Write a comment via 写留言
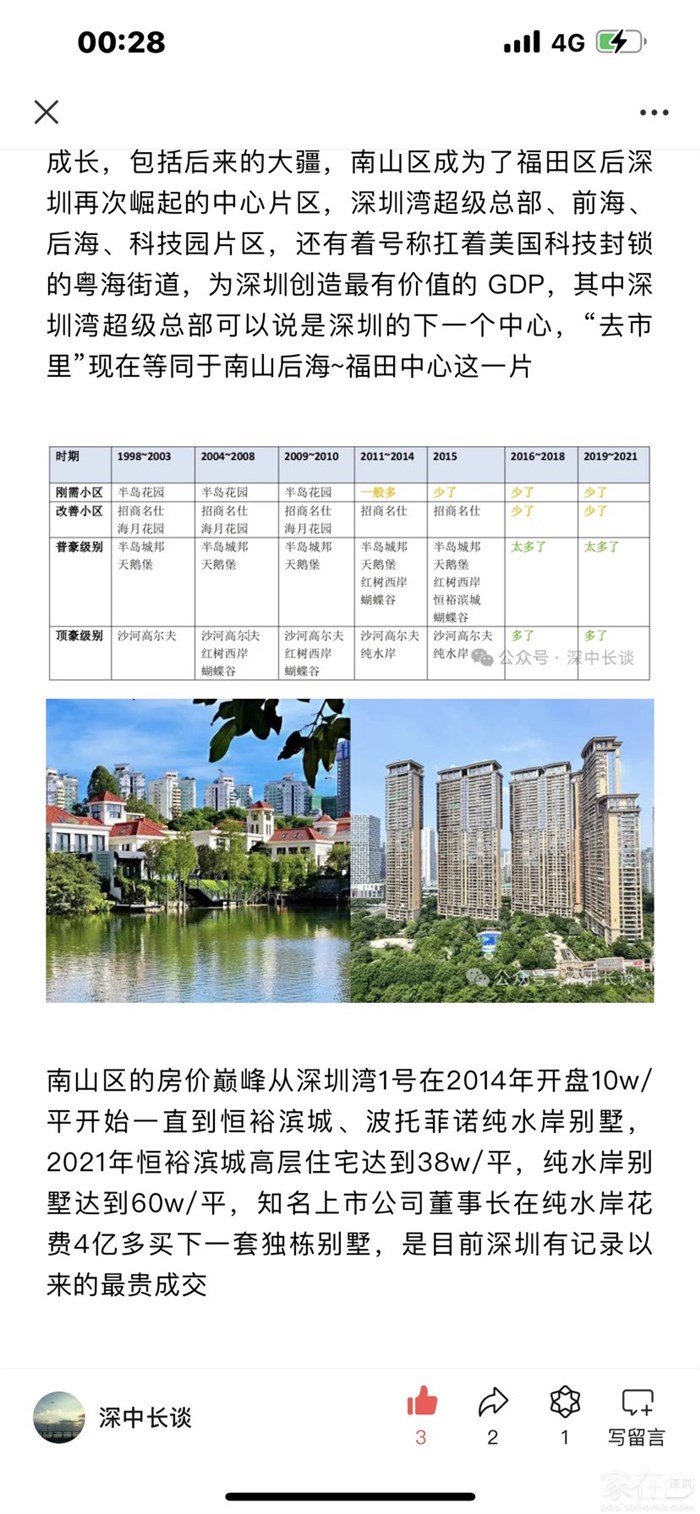Image resolution: width=700 pixels, height=1514 pixels. pyautogui.click(x=637, y=1415)
